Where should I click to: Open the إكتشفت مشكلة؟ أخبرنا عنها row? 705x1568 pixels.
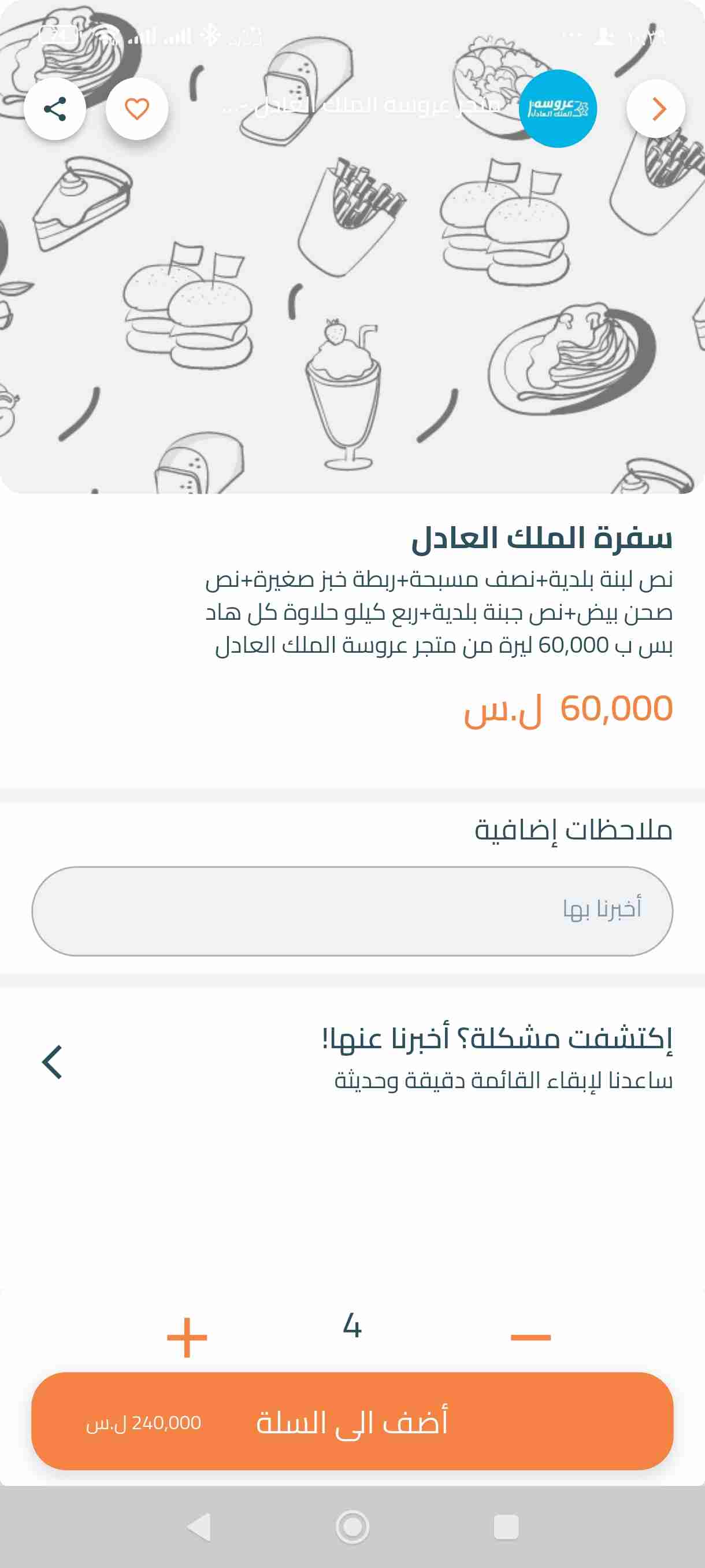click(352, 1060)
